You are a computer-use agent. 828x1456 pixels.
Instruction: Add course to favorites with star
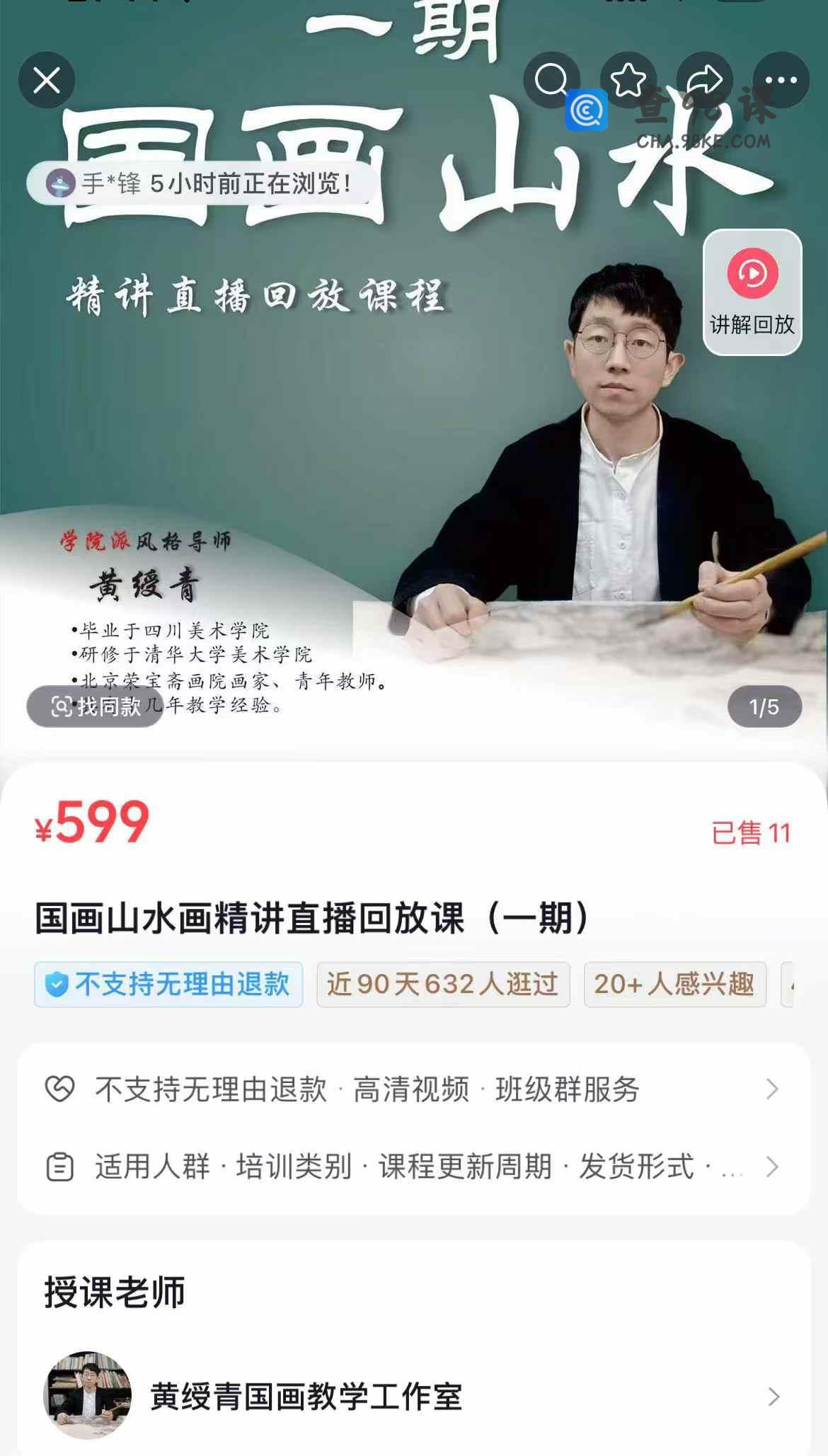click(x=628, y=80)
